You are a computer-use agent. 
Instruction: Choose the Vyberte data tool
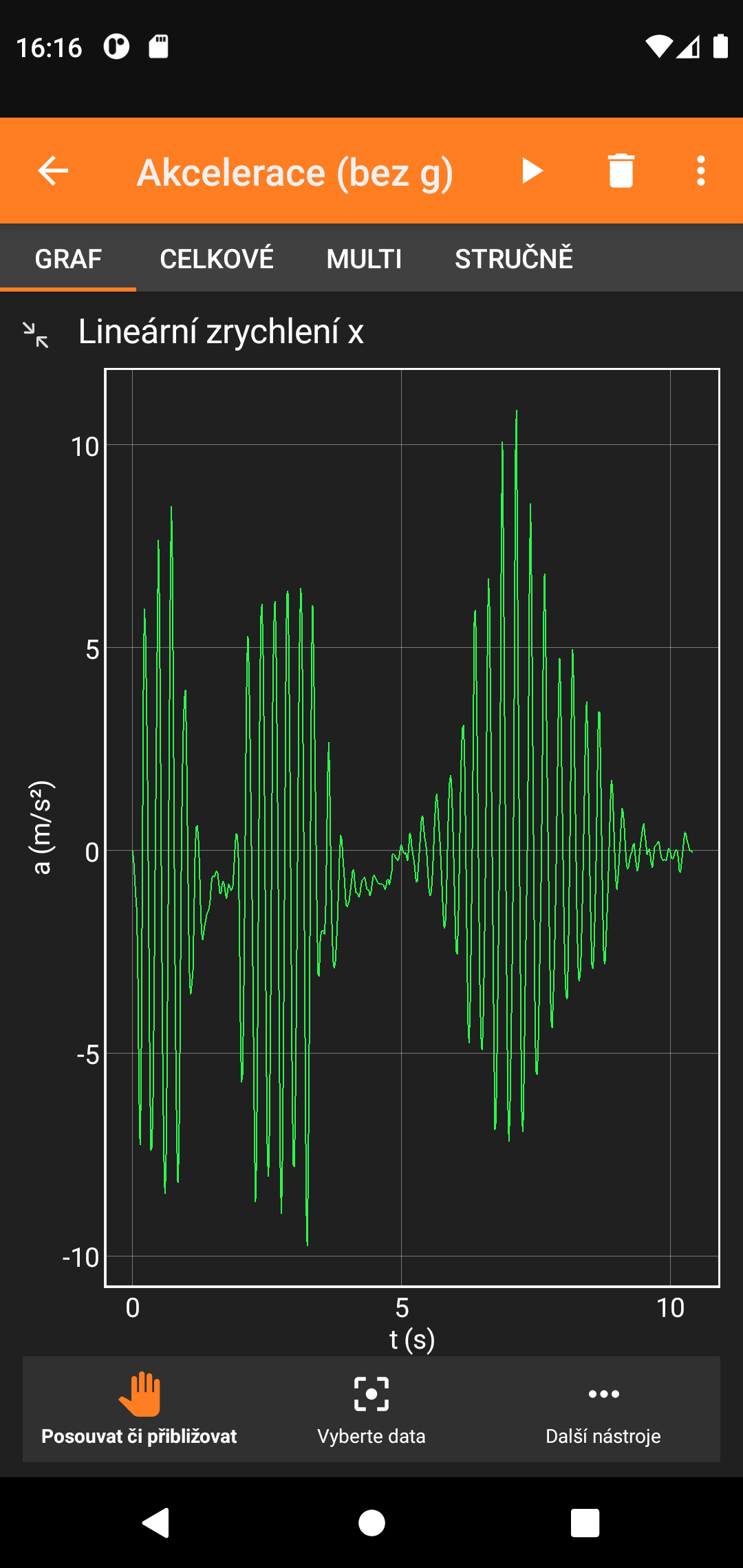(x=371, y=1408)
